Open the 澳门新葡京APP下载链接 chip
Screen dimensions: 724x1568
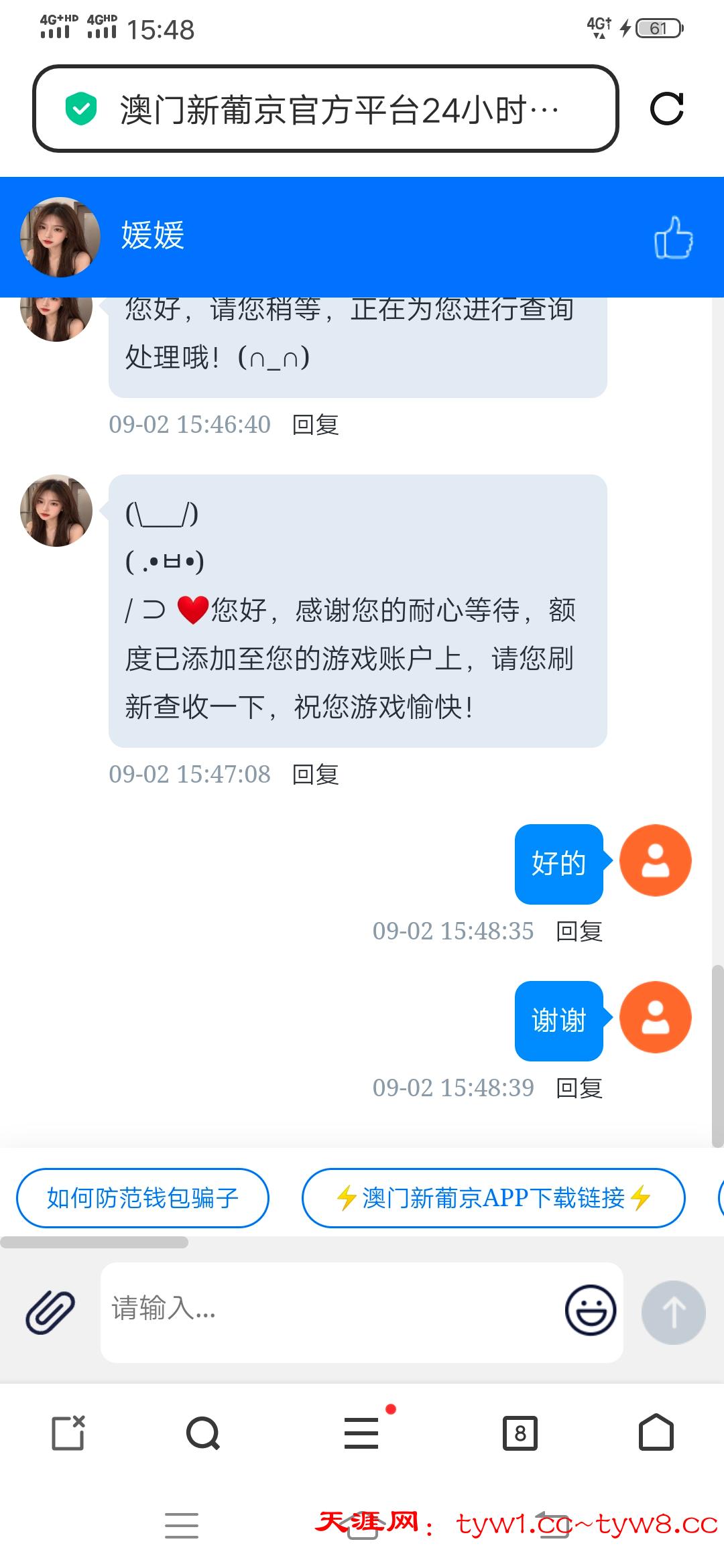tap(493, 1198)
